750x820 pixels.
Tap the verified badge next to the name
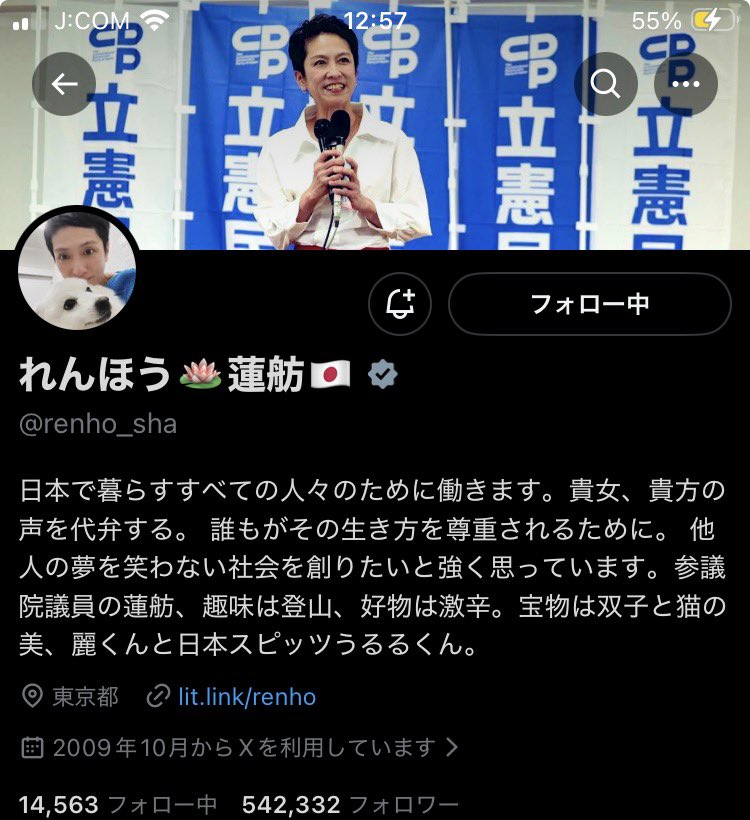point(383,375)
